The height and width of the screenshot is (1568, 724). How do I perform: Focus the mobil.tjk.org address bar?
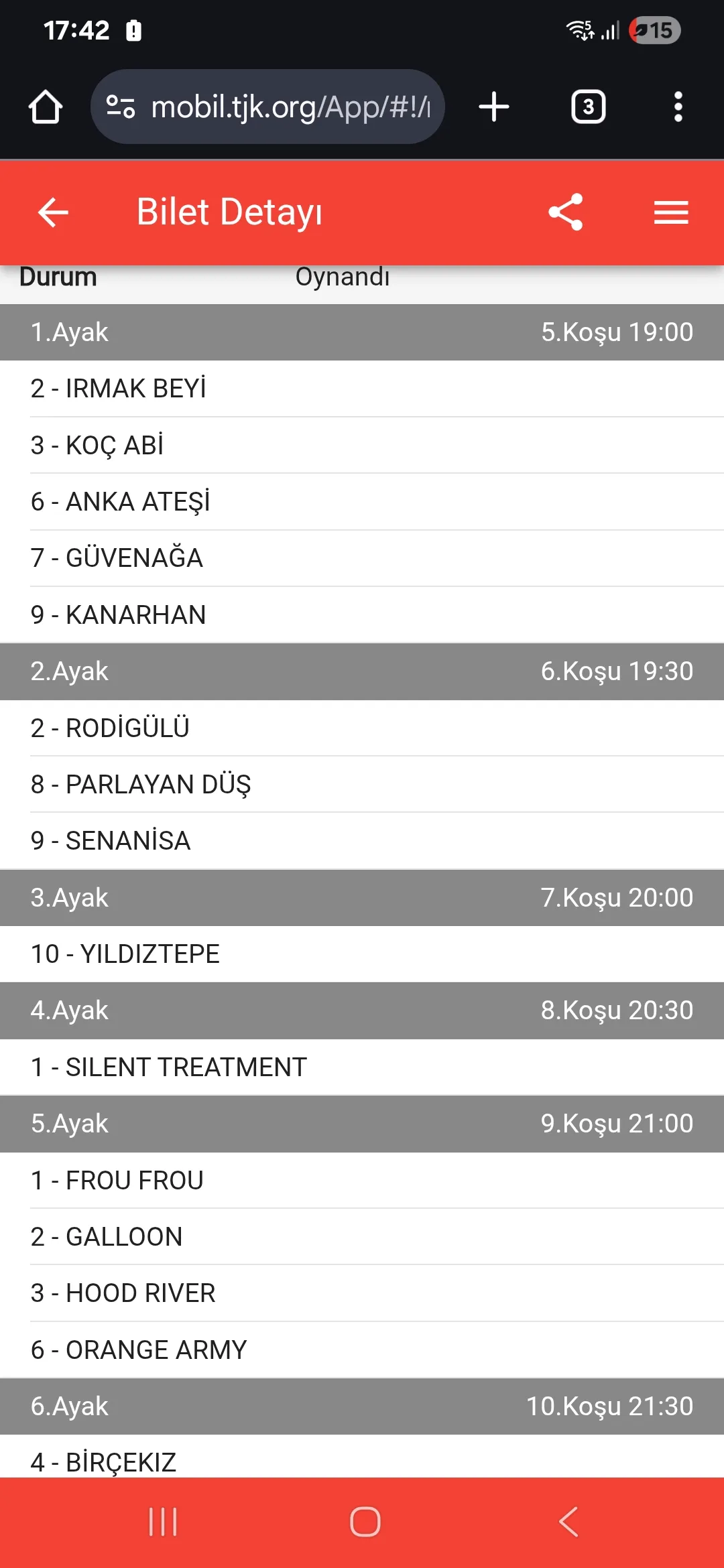click(282, 107)
